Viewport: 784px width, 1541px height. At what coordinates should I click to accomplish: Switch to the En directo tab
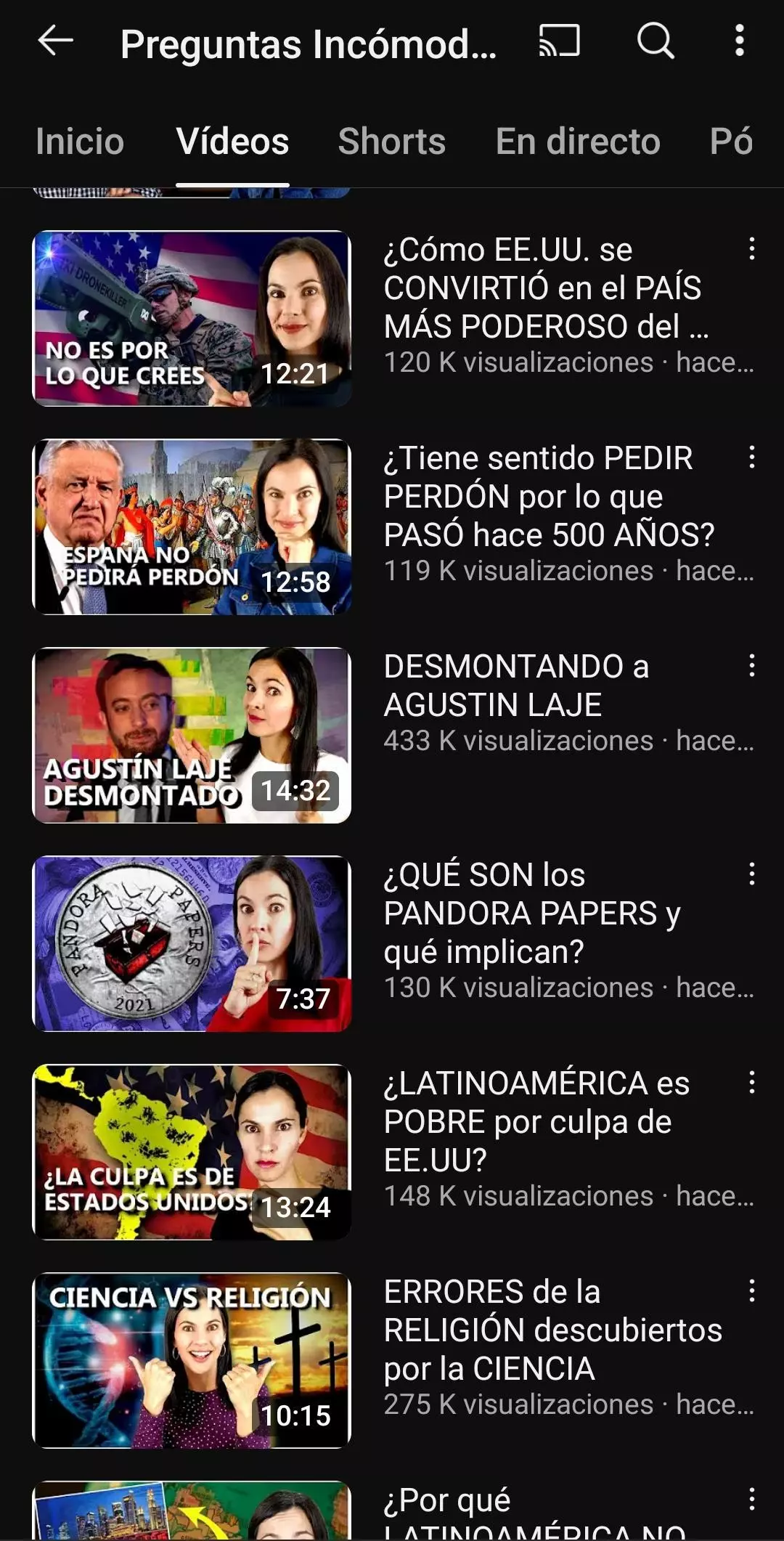point(578,142)
